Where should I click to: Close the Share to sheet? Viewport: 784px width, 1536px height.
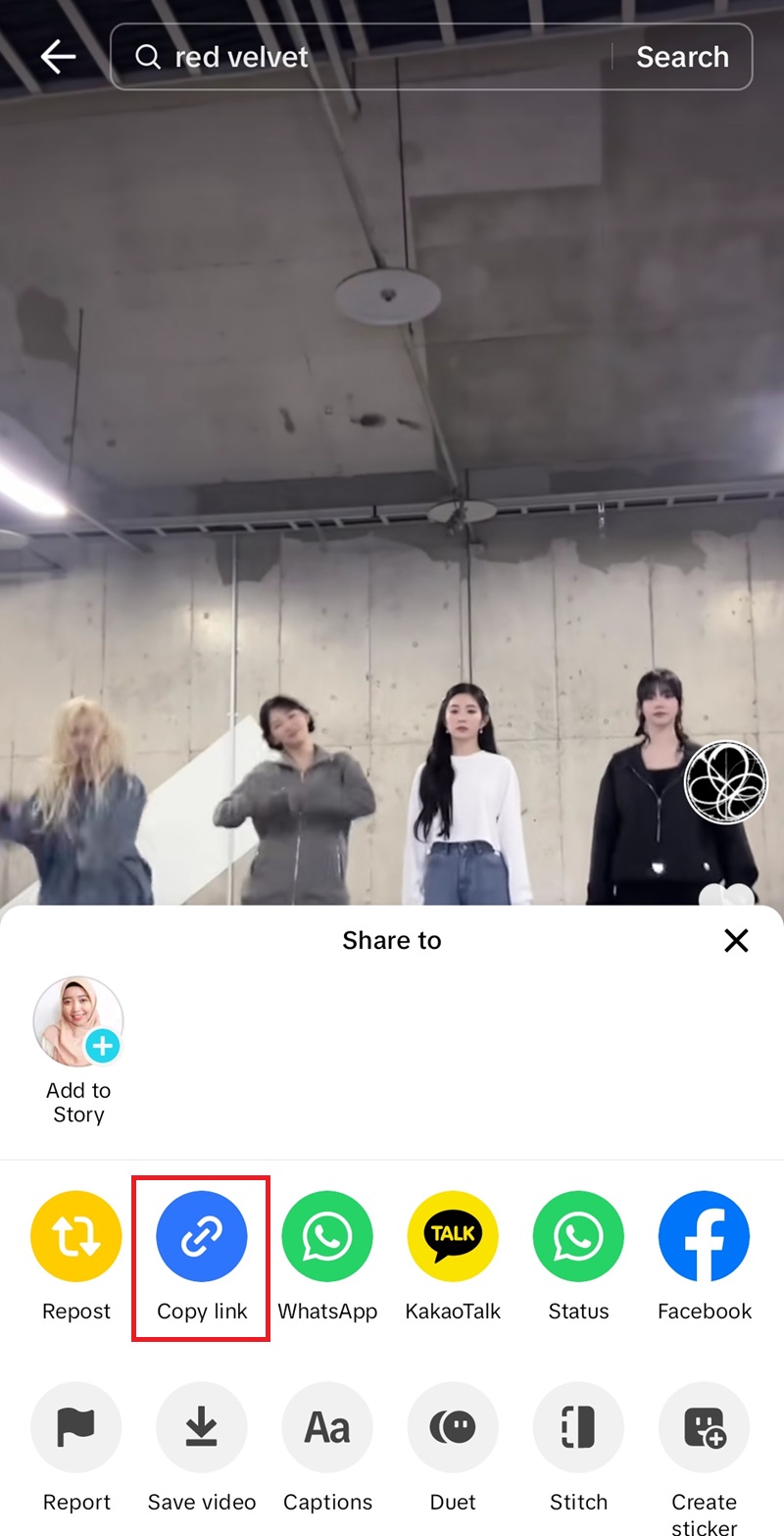[x=735, y=941]
